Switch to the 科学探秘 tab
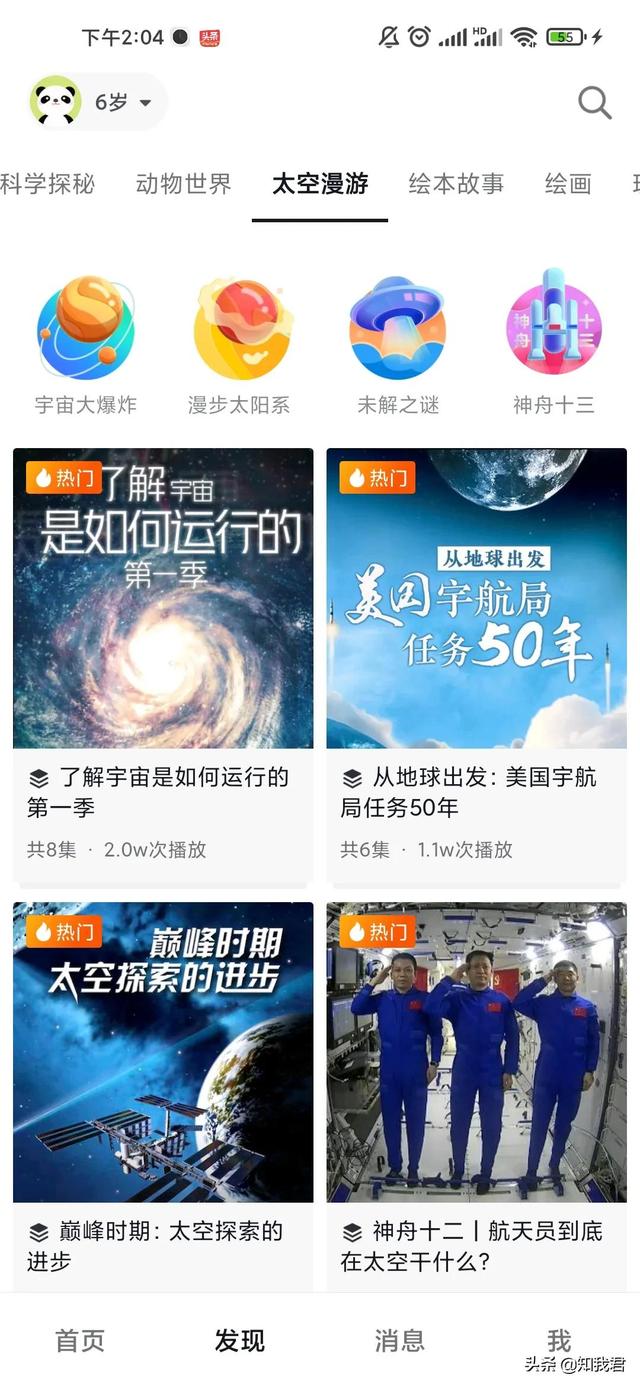 (48, 184)
